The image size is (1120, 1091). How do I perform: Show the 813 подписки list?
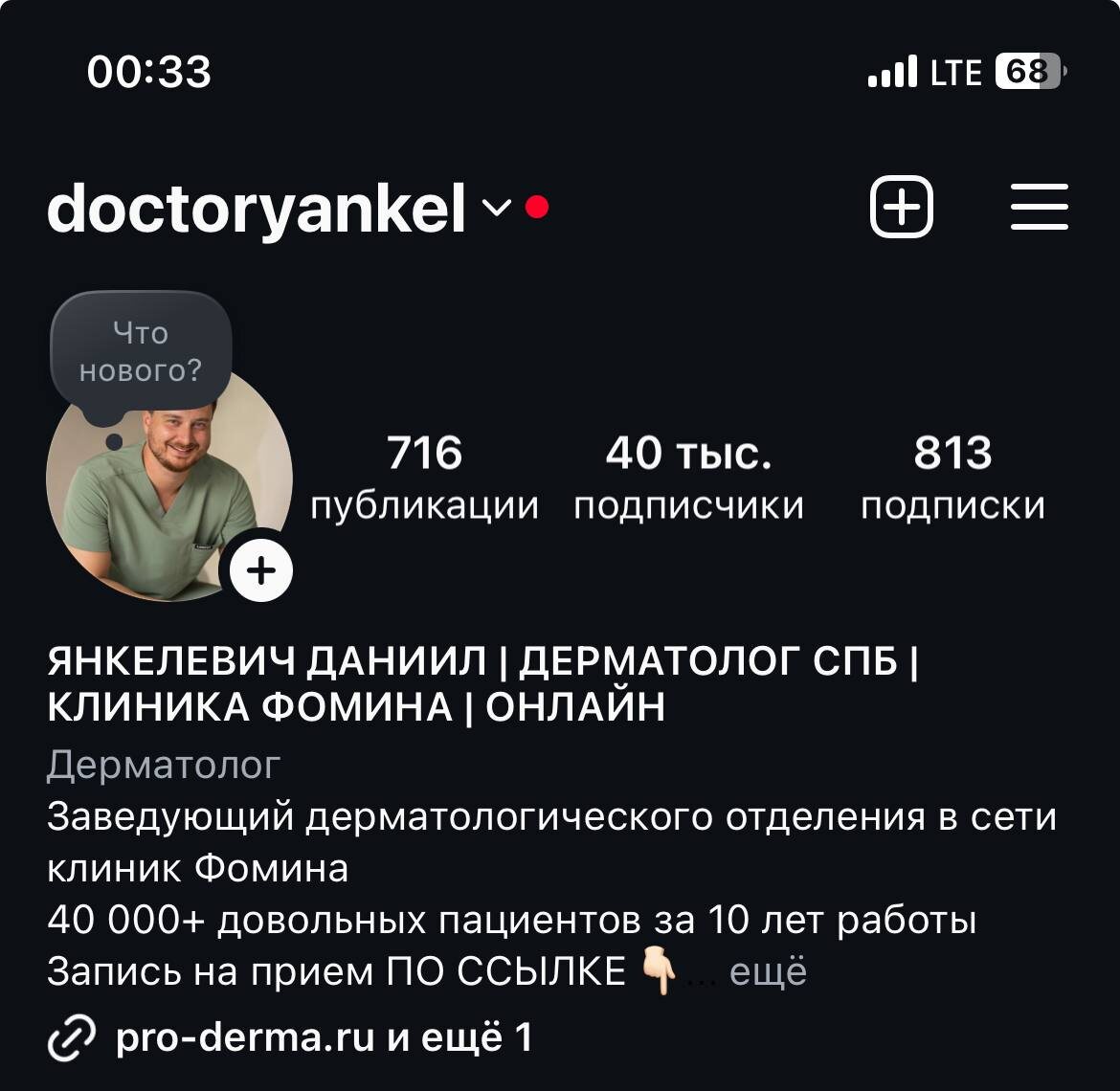(952, 477)
